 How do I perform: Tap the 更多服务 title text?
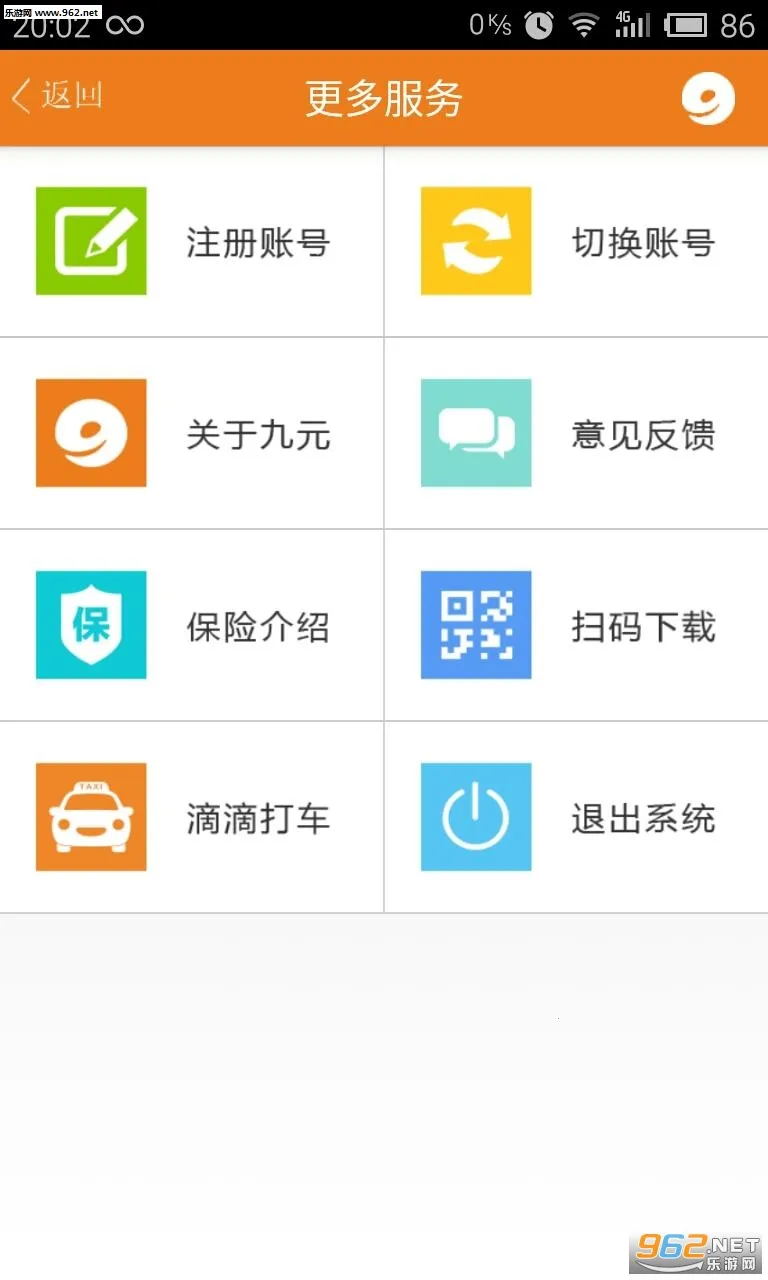pyautogui.click(x=383, y=98)
